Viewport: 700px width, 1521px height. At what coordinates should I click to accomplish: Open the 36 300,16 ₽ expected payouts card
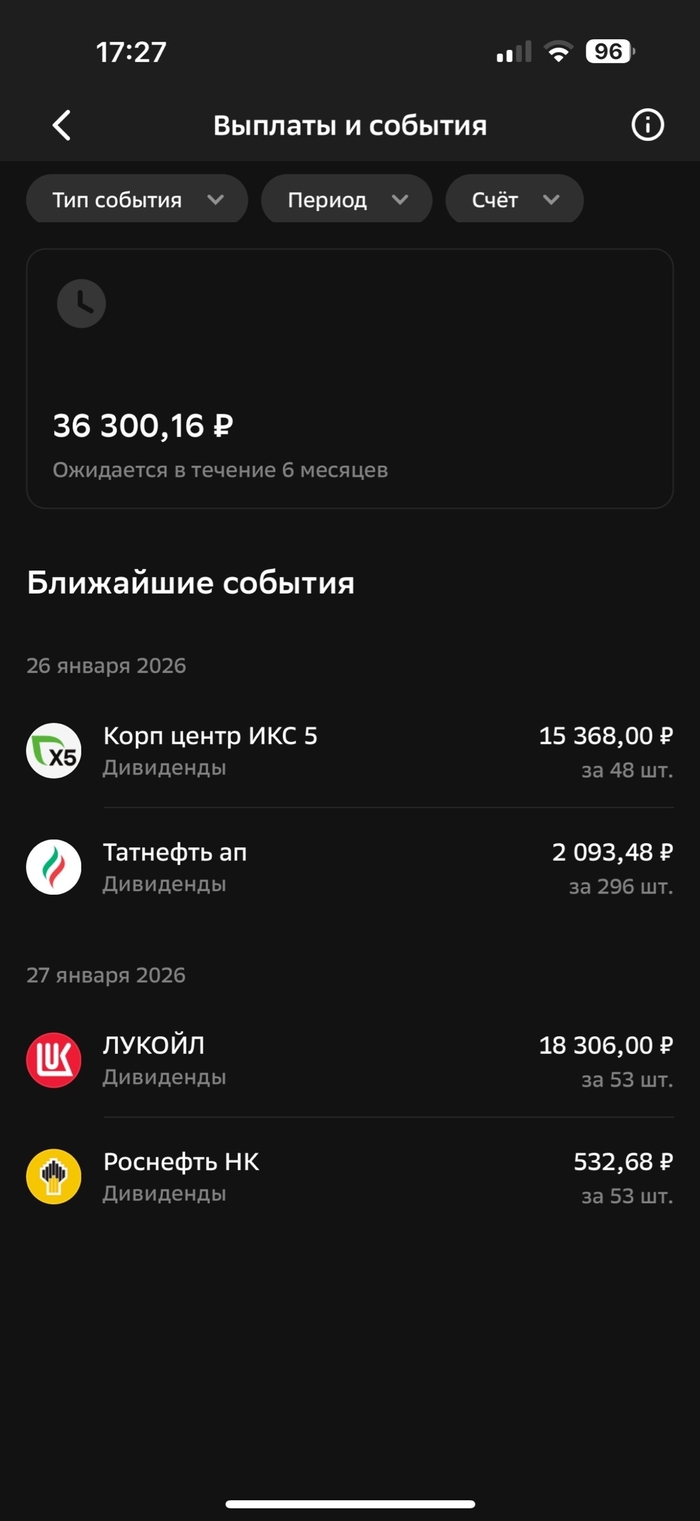click(349, 378)
